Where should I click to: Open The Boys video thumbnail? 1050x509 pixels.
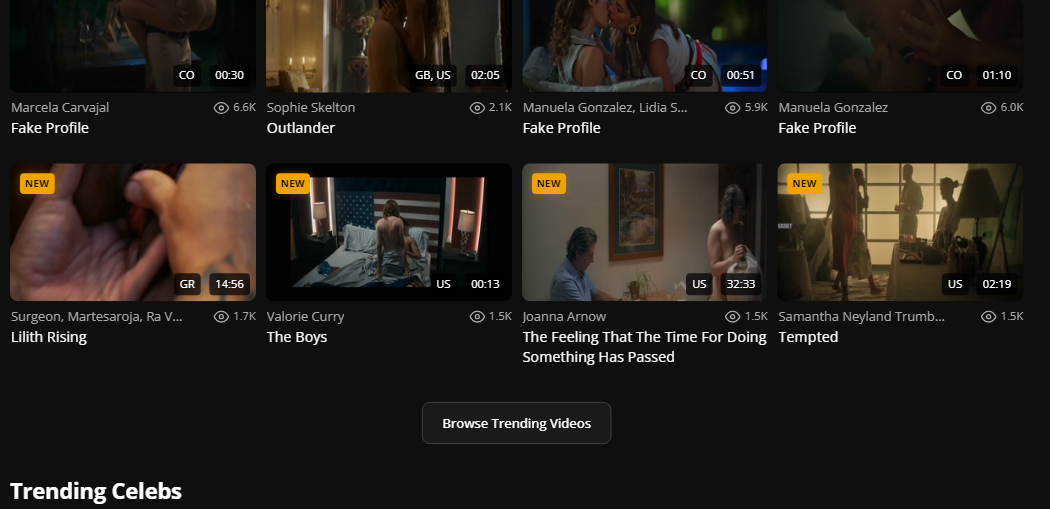[388, 232]
